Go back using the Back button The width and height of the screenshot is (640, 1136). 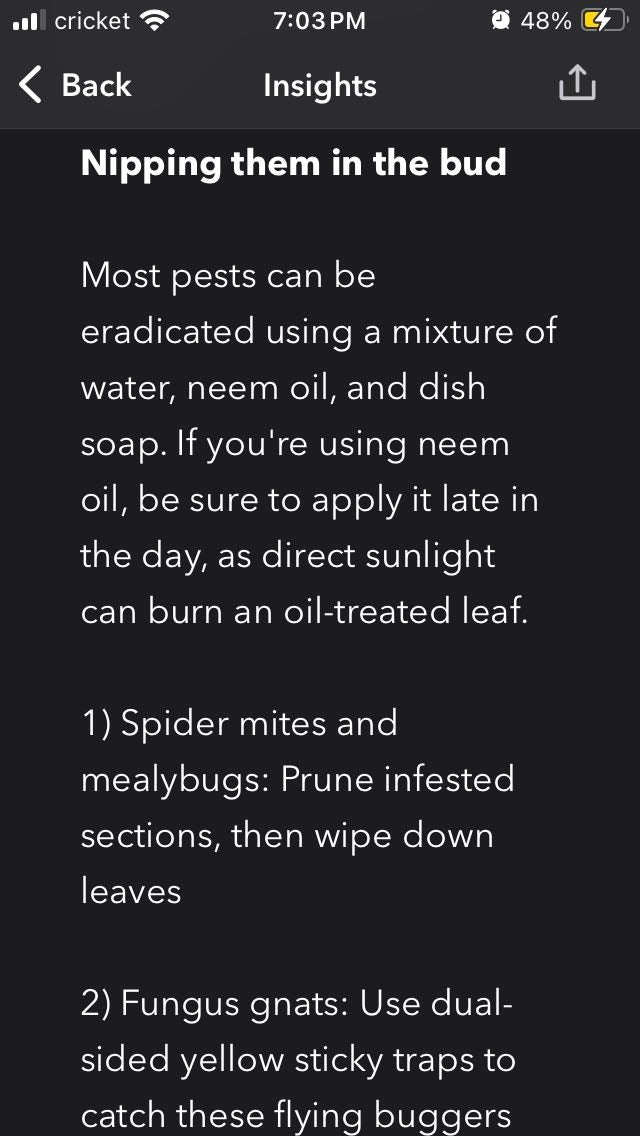tap(75, 86)
